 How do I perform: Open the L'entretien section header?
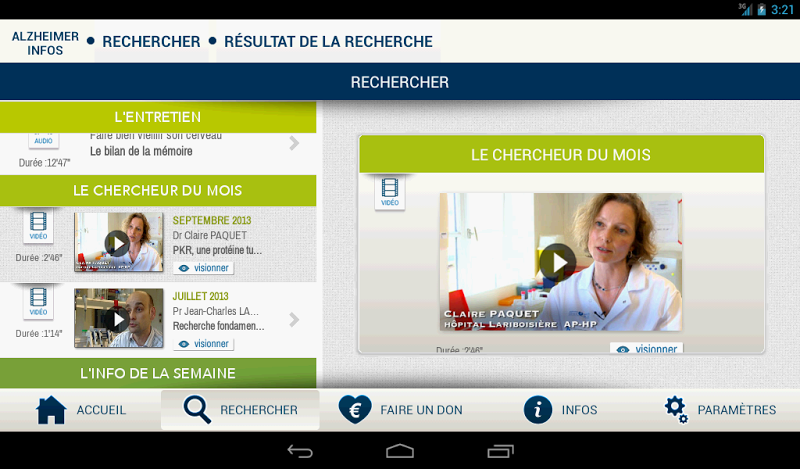pos(158,117)
